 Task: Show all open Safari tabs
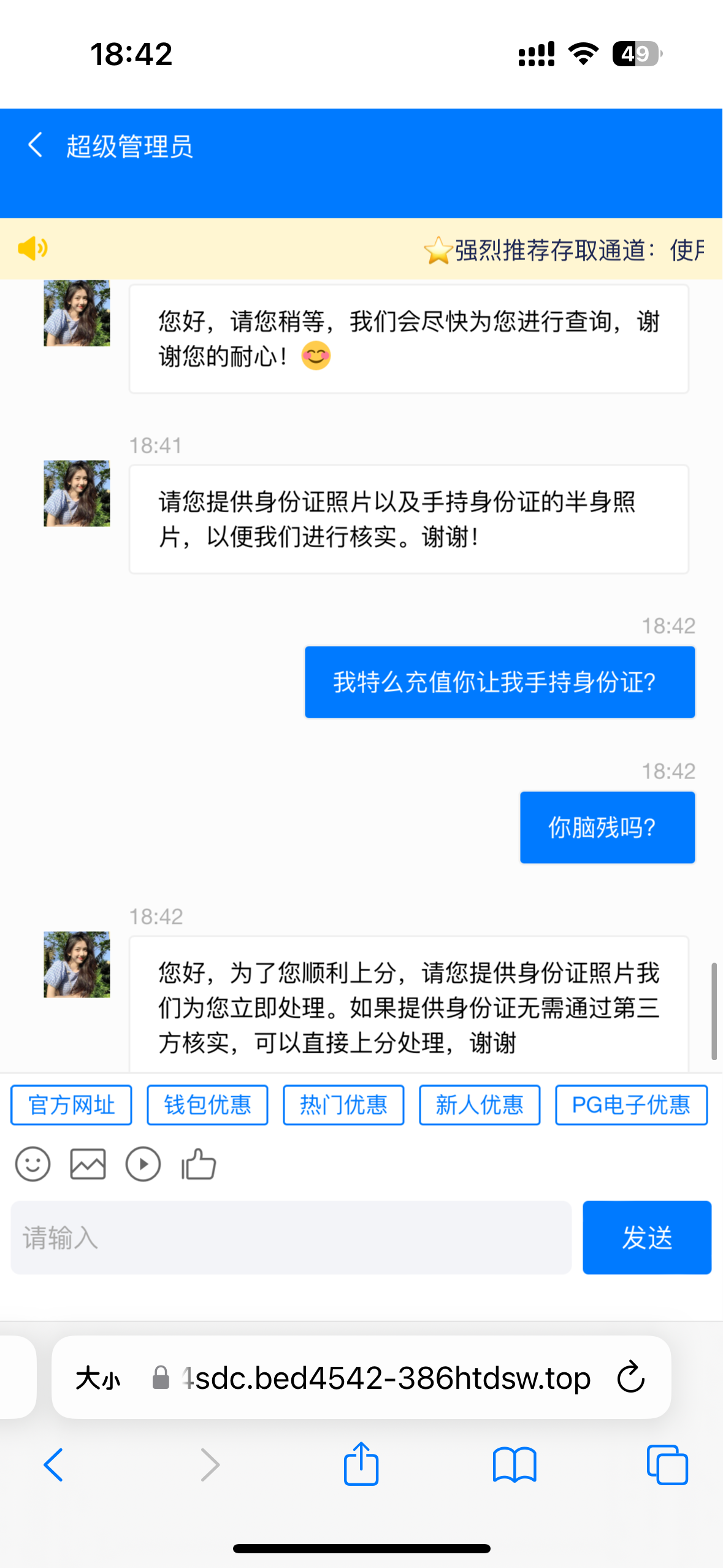click(x=667, y=1464)
